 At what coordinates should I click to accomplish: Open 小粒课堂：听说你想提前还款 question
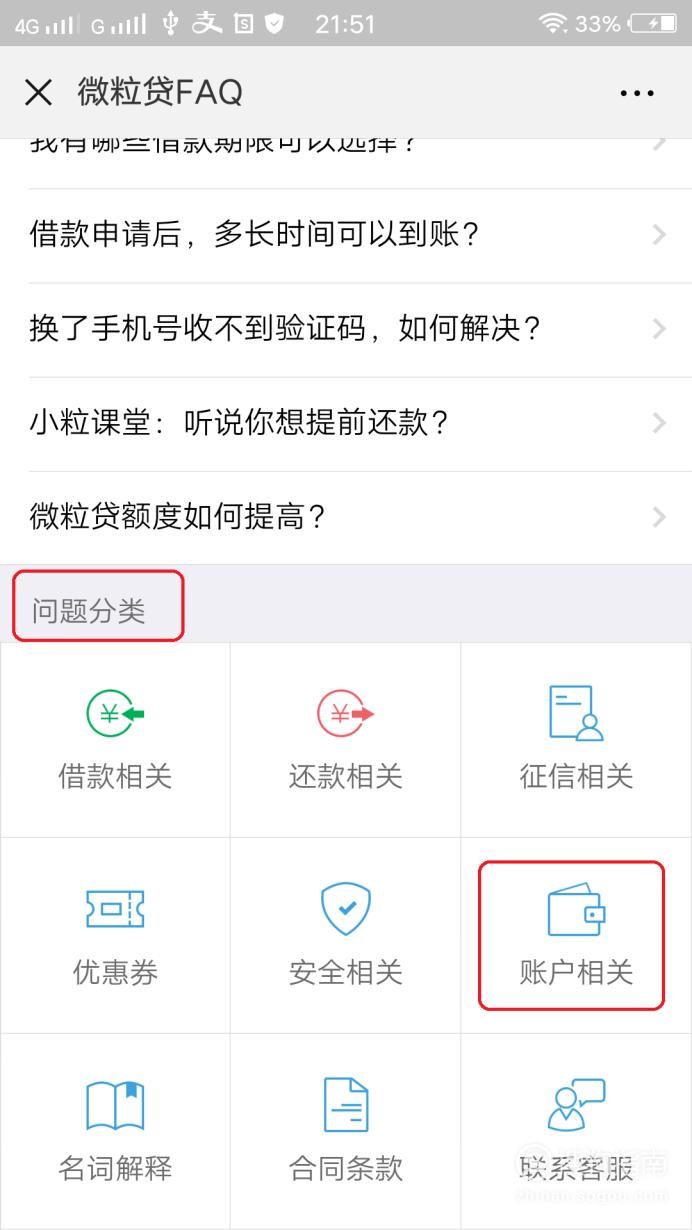(x=346, y=423)
